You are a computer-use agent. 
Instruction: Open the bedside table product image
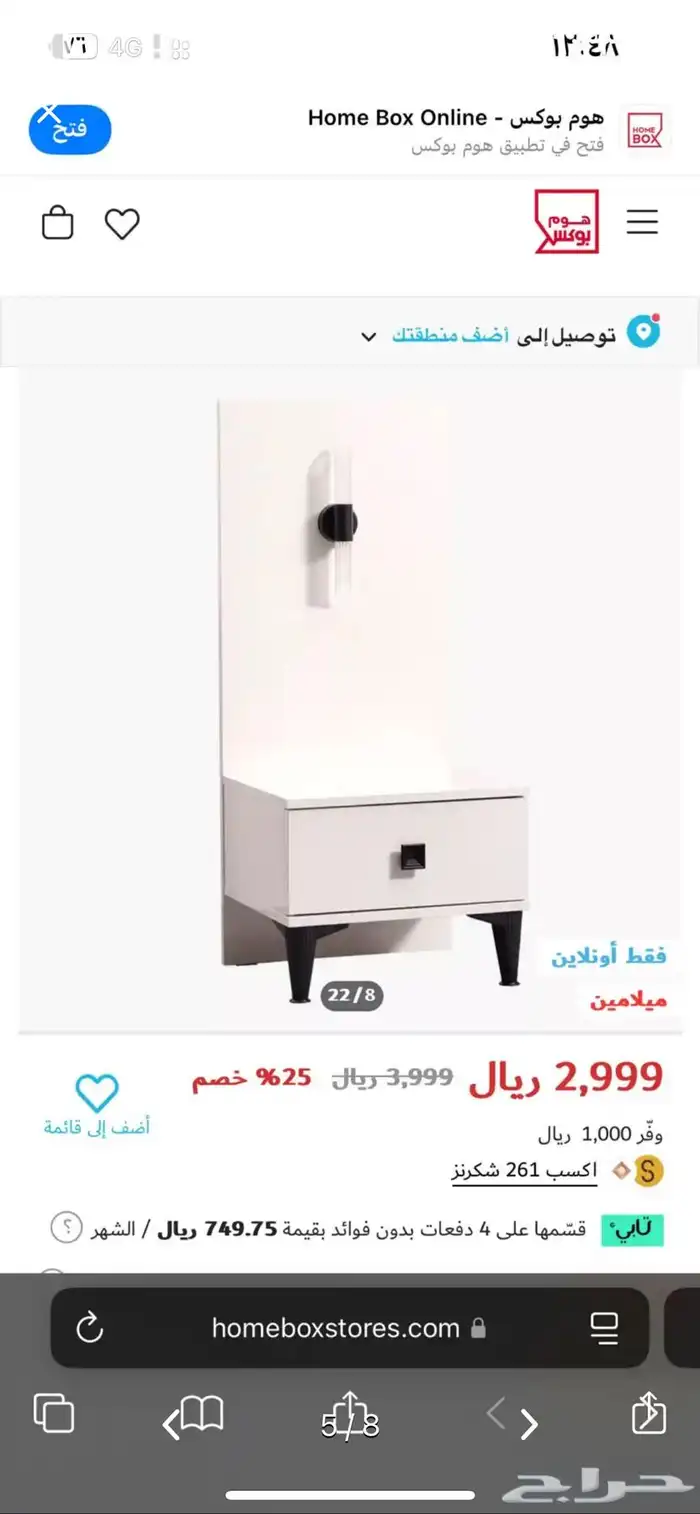[x=372, y=700]
